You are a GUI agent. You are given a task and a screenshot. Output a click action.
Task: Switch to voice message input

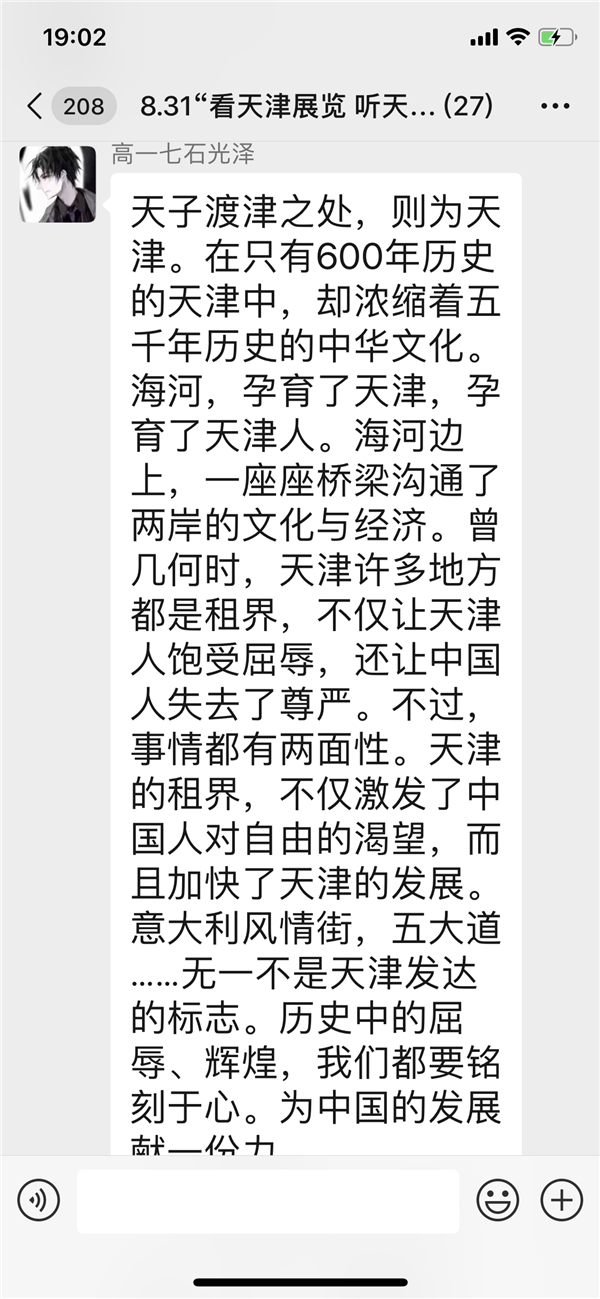coord(38,1199)
